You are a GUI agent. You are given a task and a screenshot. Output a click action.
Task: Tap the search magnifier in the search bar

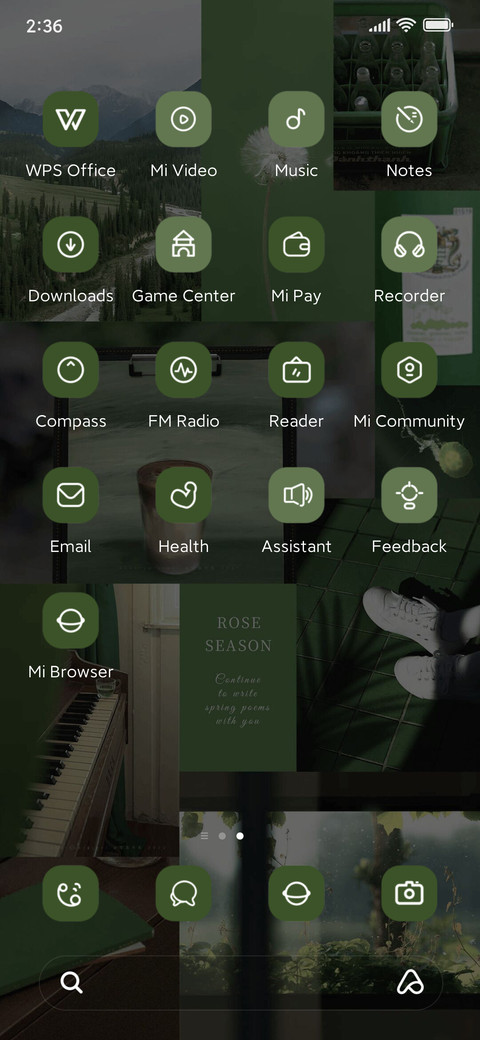72,982
